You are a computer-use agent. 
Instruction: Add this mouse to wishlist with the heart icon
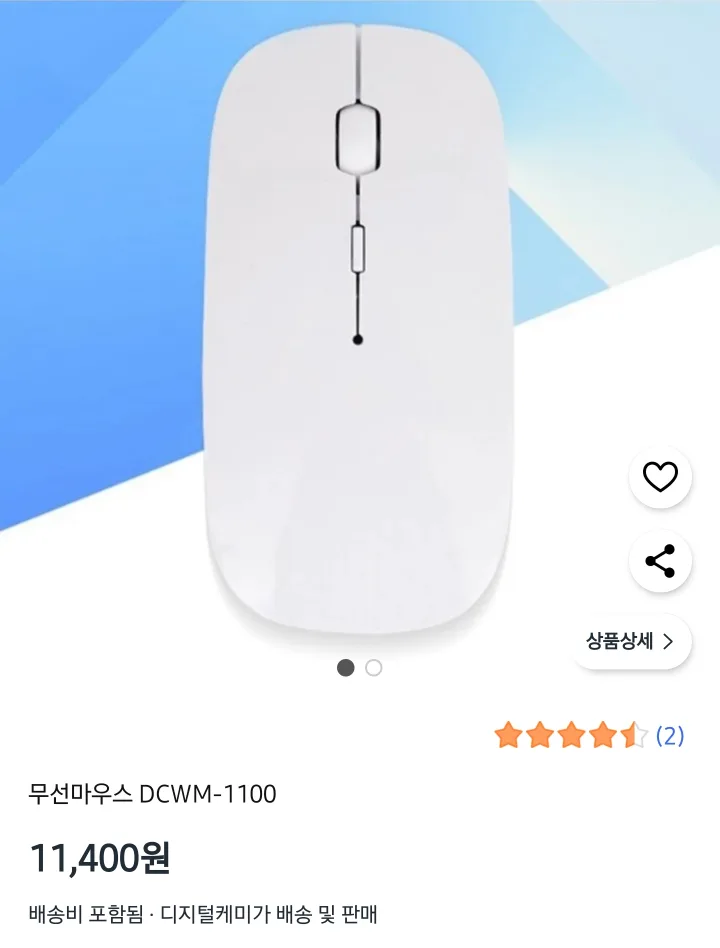[x=660, y=477]
